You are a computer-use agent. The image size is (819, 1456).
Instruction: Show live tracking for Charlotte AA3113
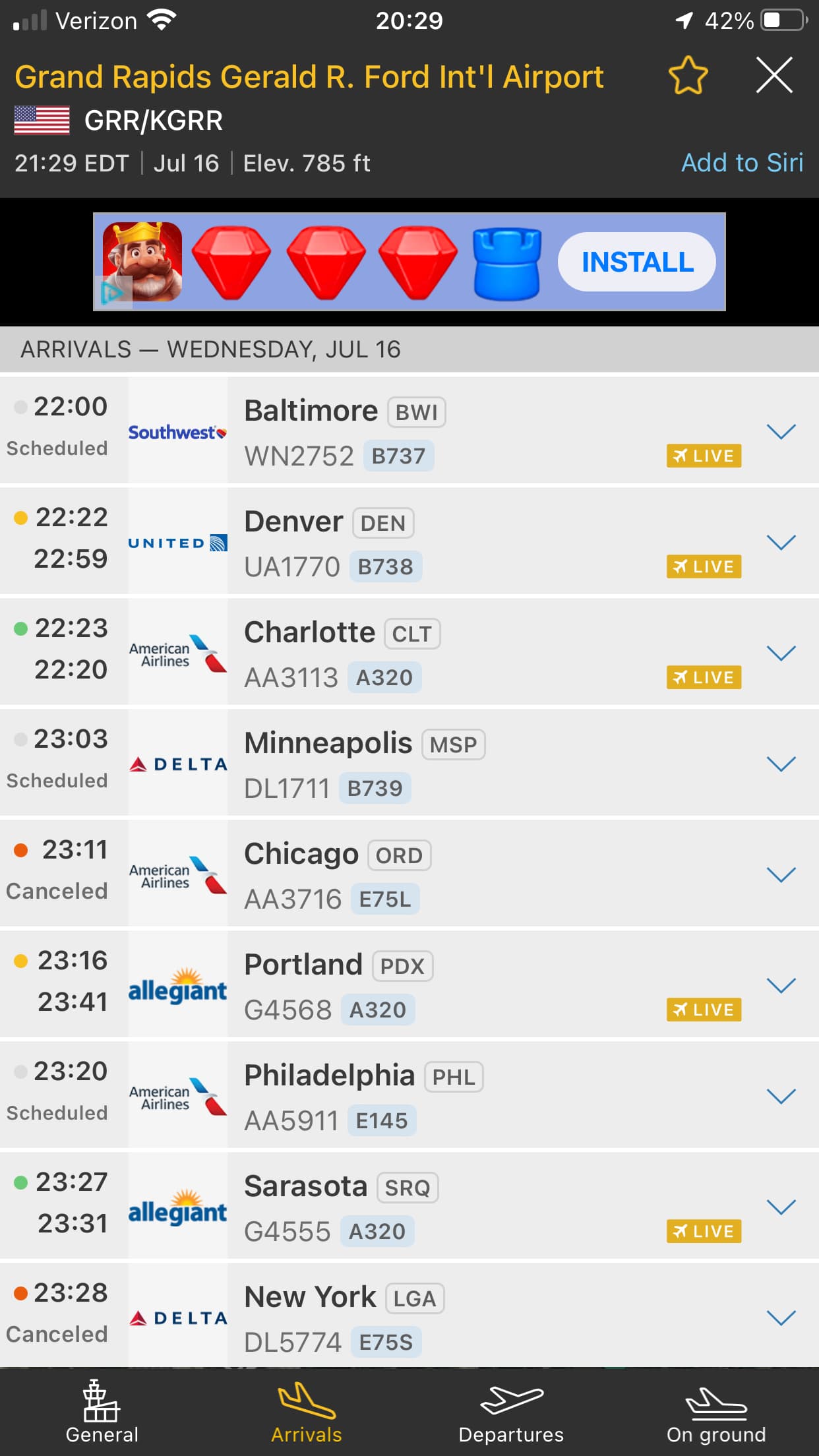(x=704, y=677)
